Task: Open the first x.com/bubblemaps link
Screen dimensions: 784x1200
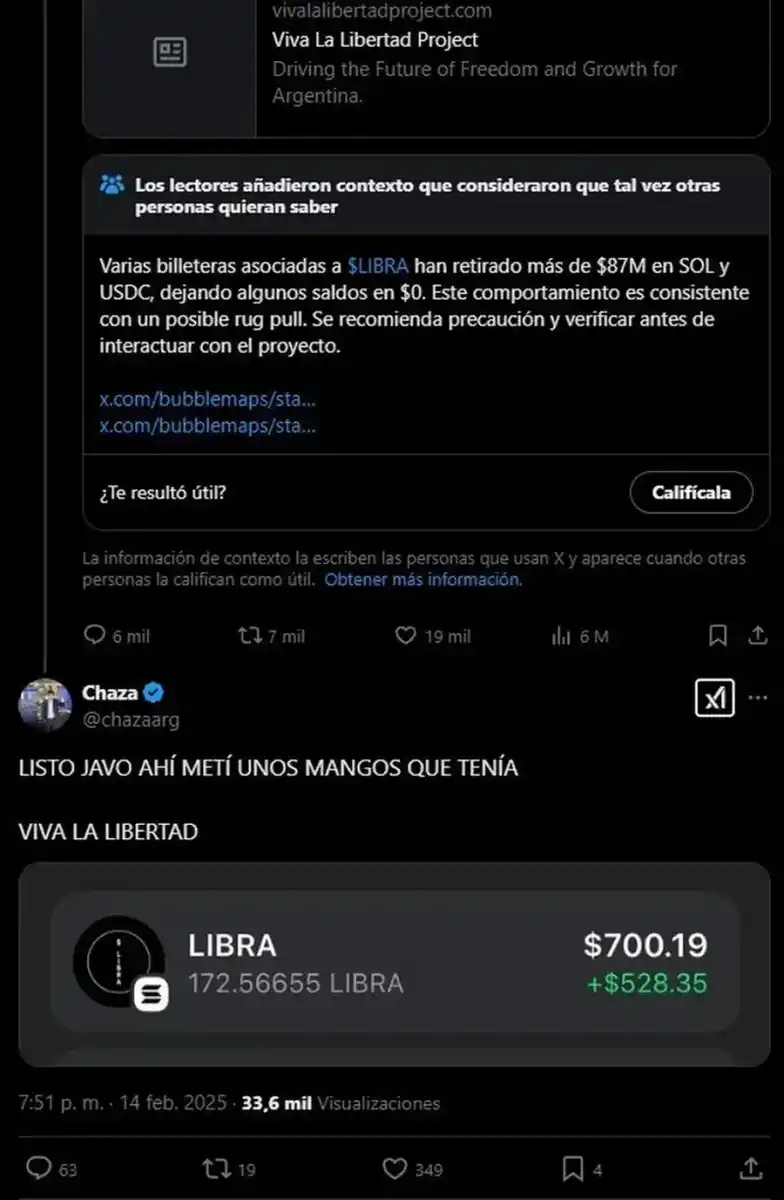Action: [207, 398]
